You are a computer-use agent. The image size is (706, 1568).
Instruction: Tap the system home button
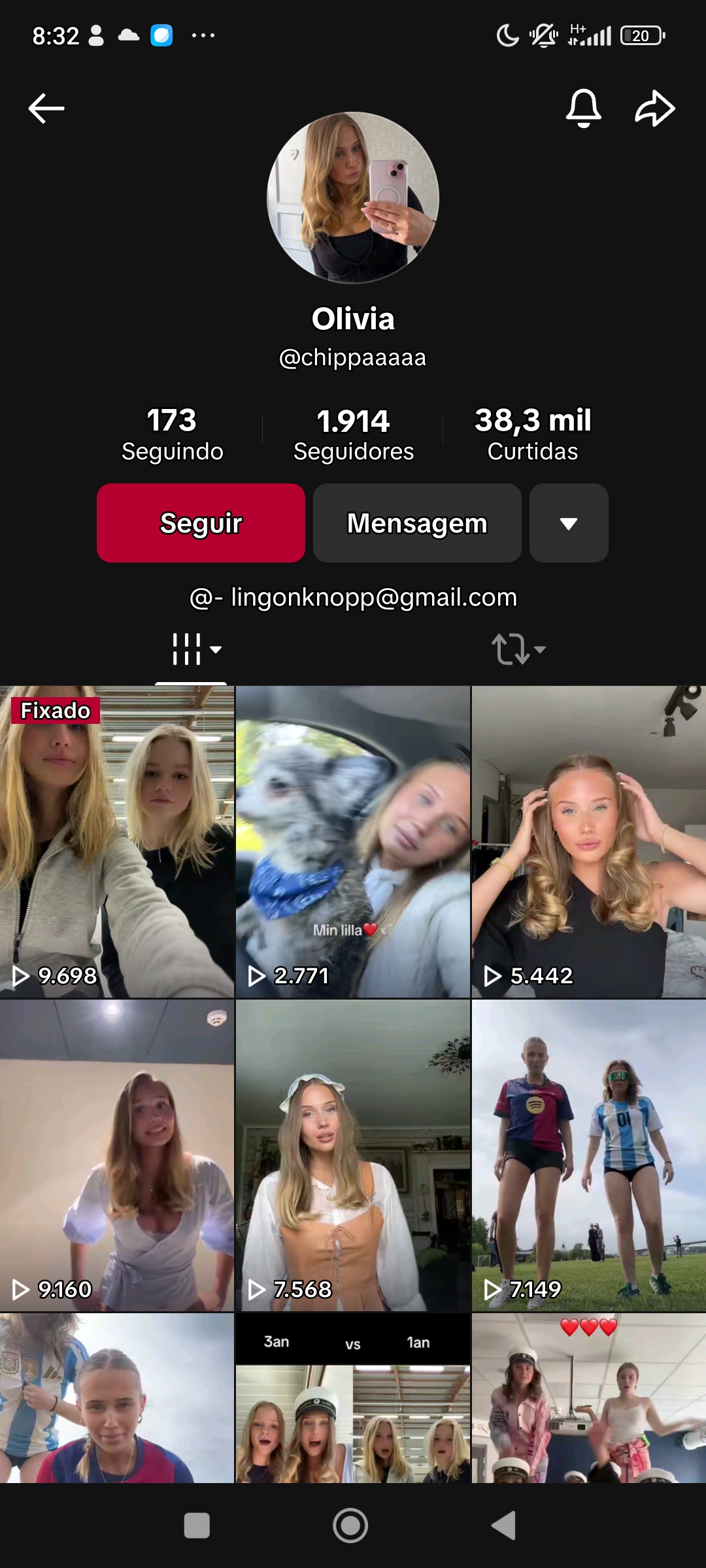[x=350, y=1526]
